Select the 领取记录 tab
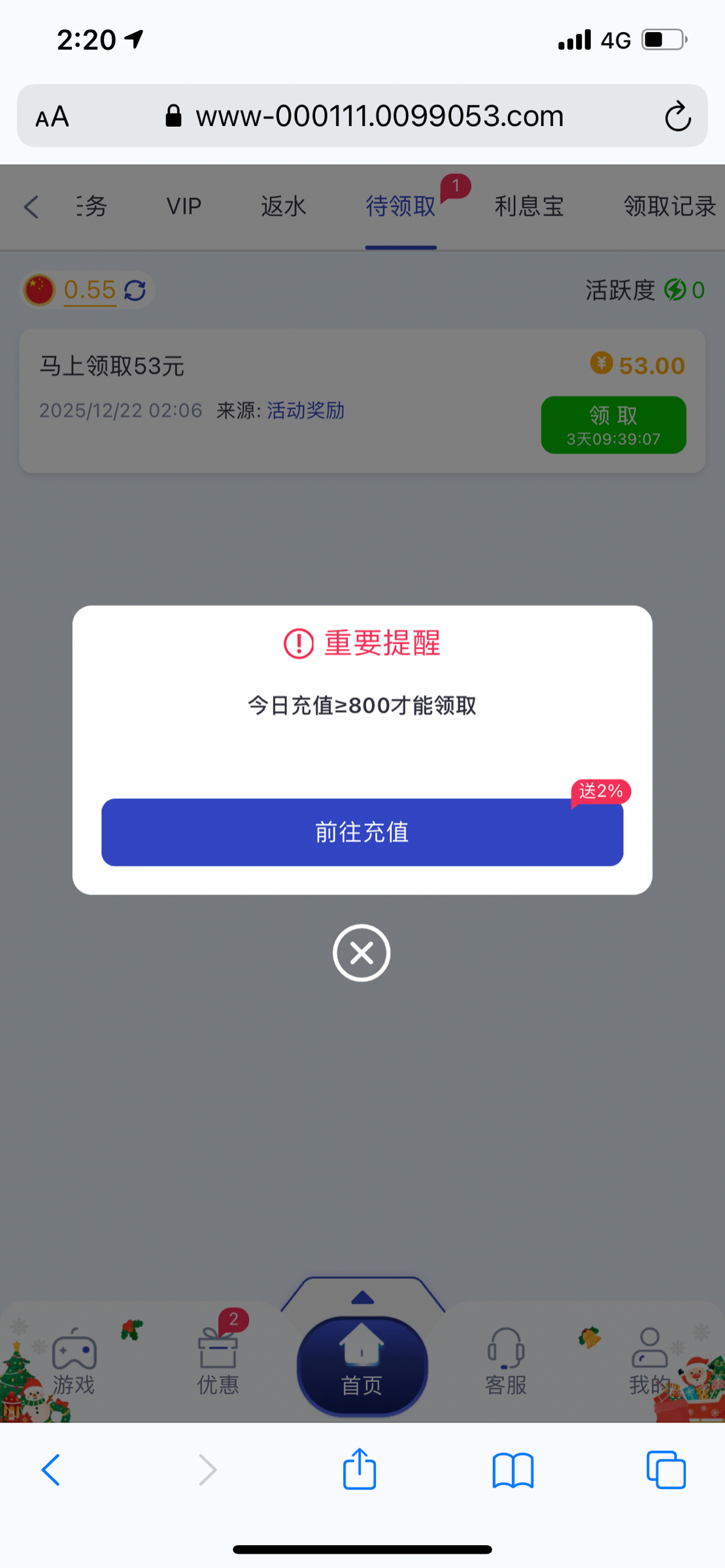This screenshot has width=725, height=1568. 669,206
